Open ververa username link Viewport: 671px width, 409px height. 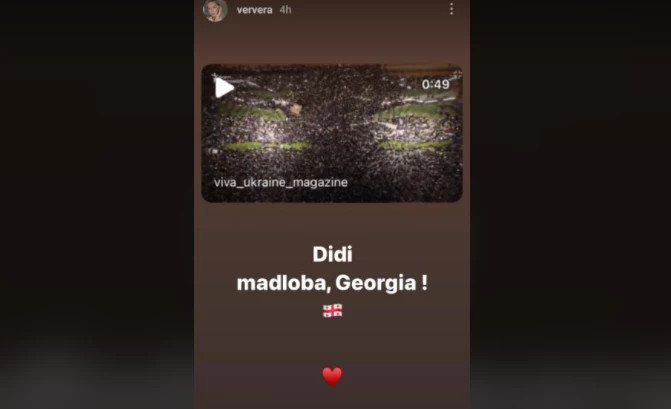tap(253, 10)
